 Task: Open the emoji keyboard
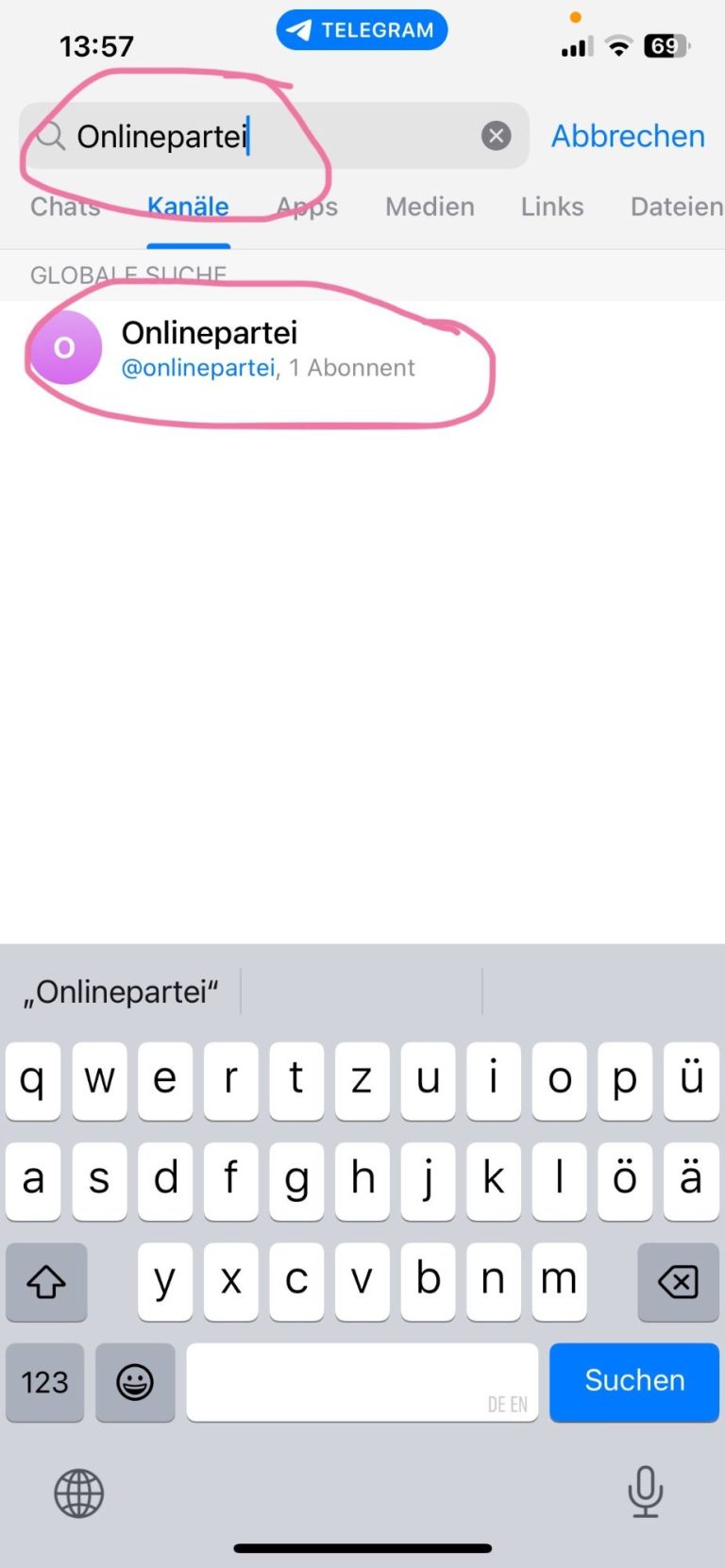coord(135,1382)
